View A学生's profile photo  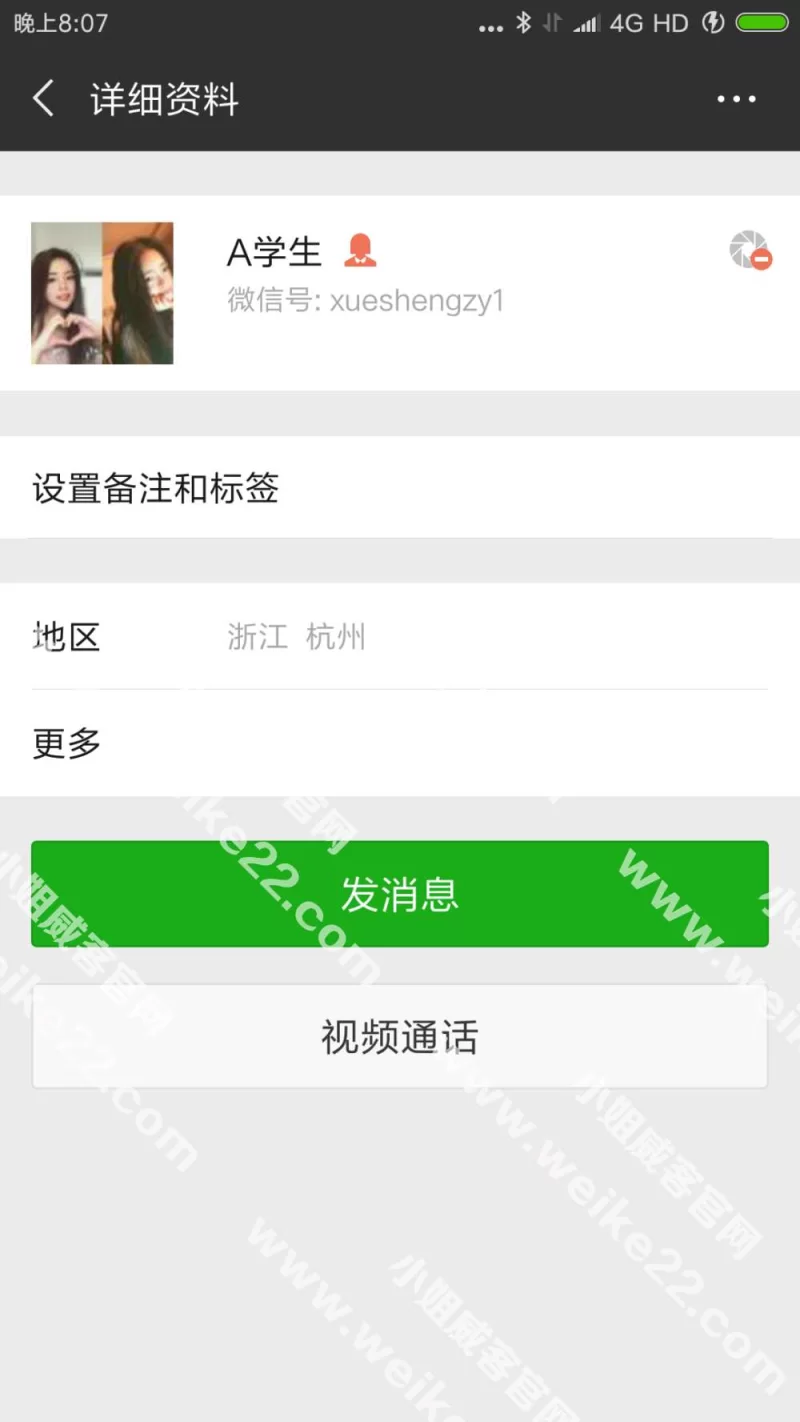point(102,293)
